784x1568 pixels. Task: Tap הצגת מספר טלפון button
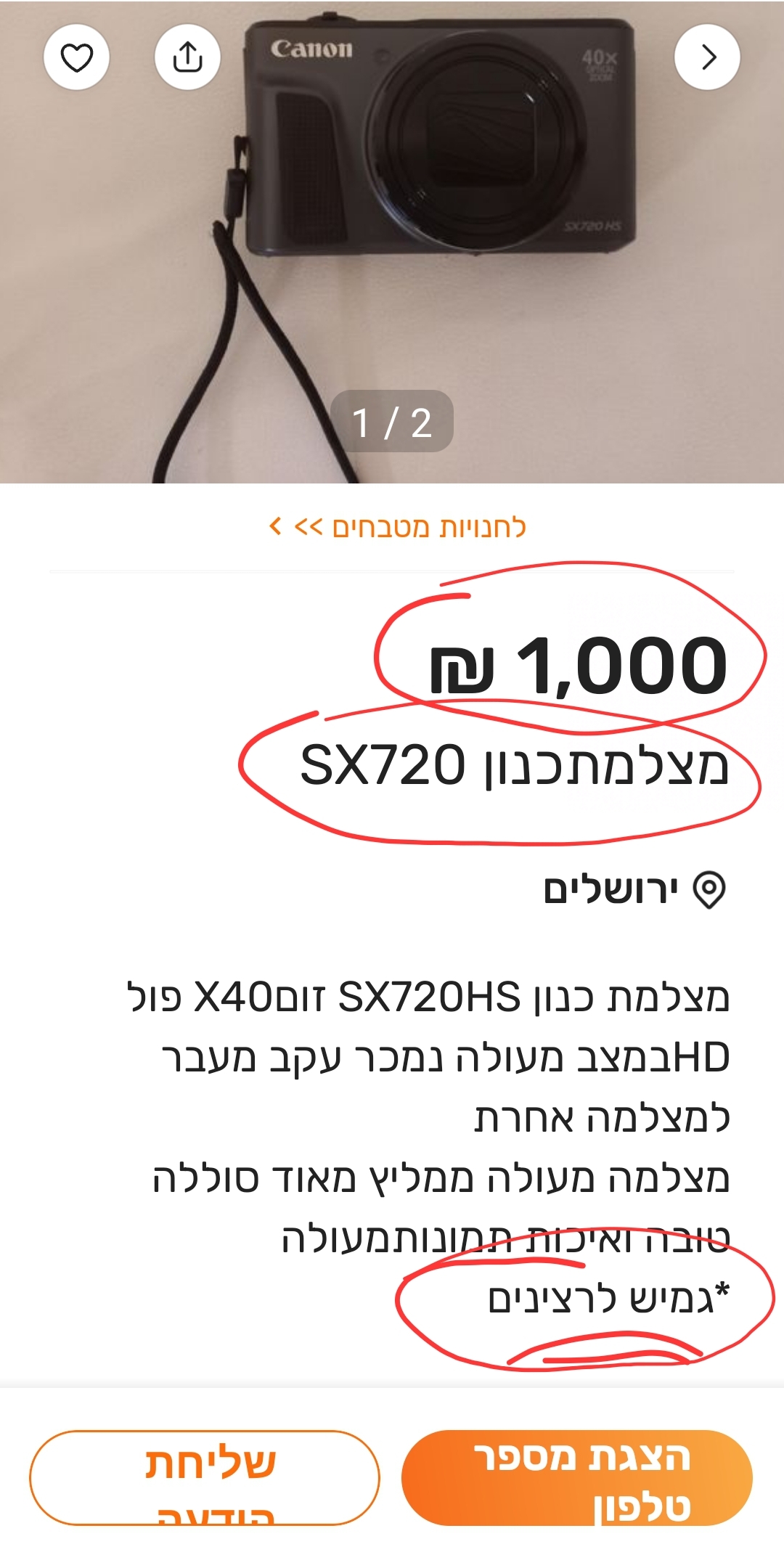(577, 1478)
